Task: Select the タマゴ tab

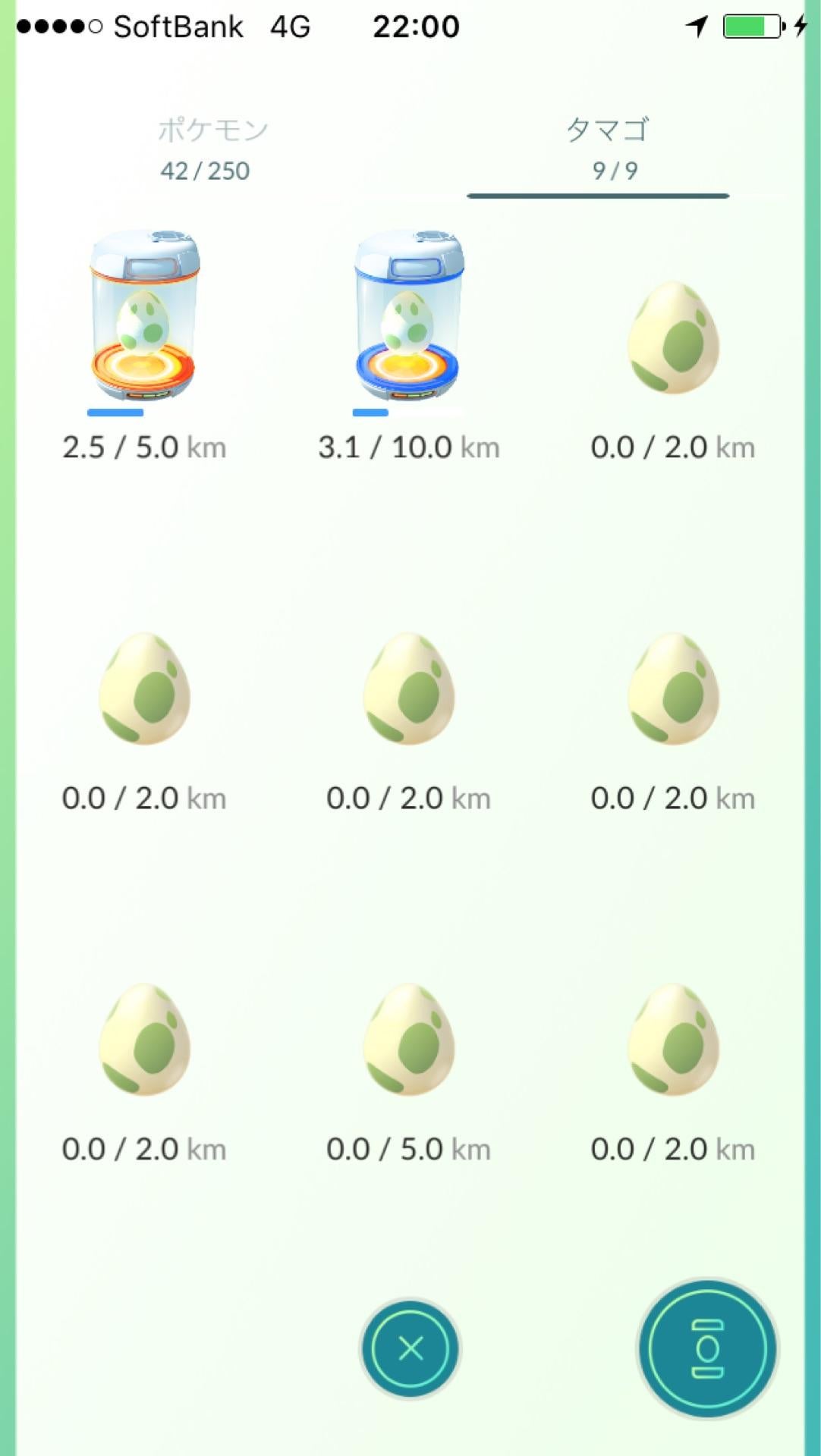Action: click(x=607, y=149)
